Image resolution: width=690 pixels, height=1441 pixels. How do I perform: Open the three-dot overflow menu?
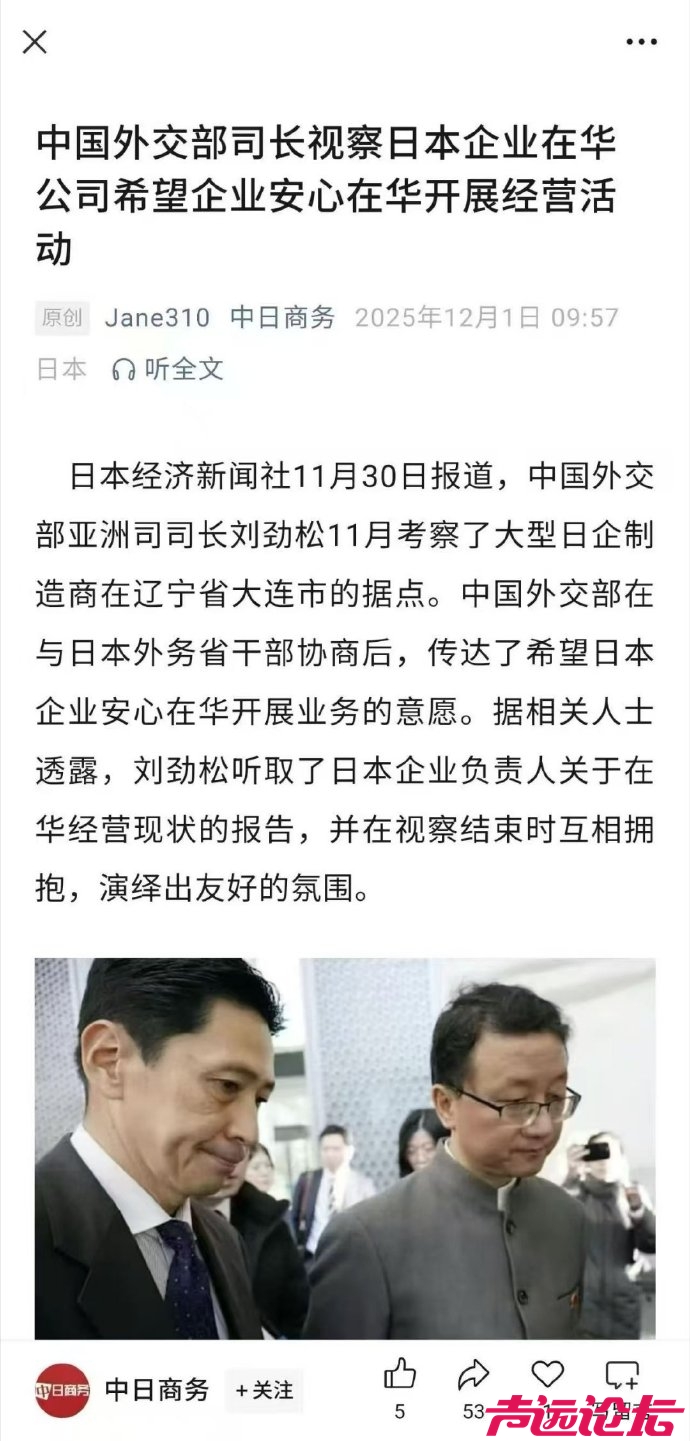(x=641, y=42)
